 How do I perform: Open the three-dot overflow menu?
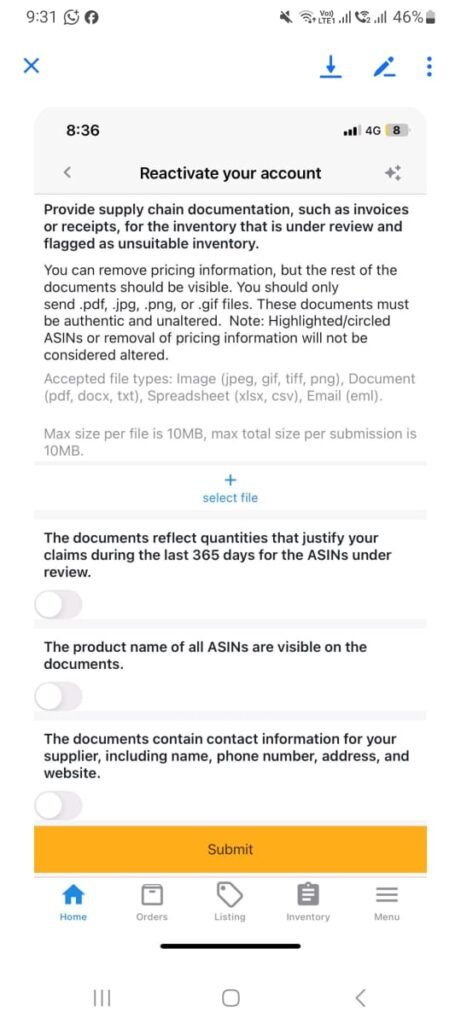click(429, 66)
